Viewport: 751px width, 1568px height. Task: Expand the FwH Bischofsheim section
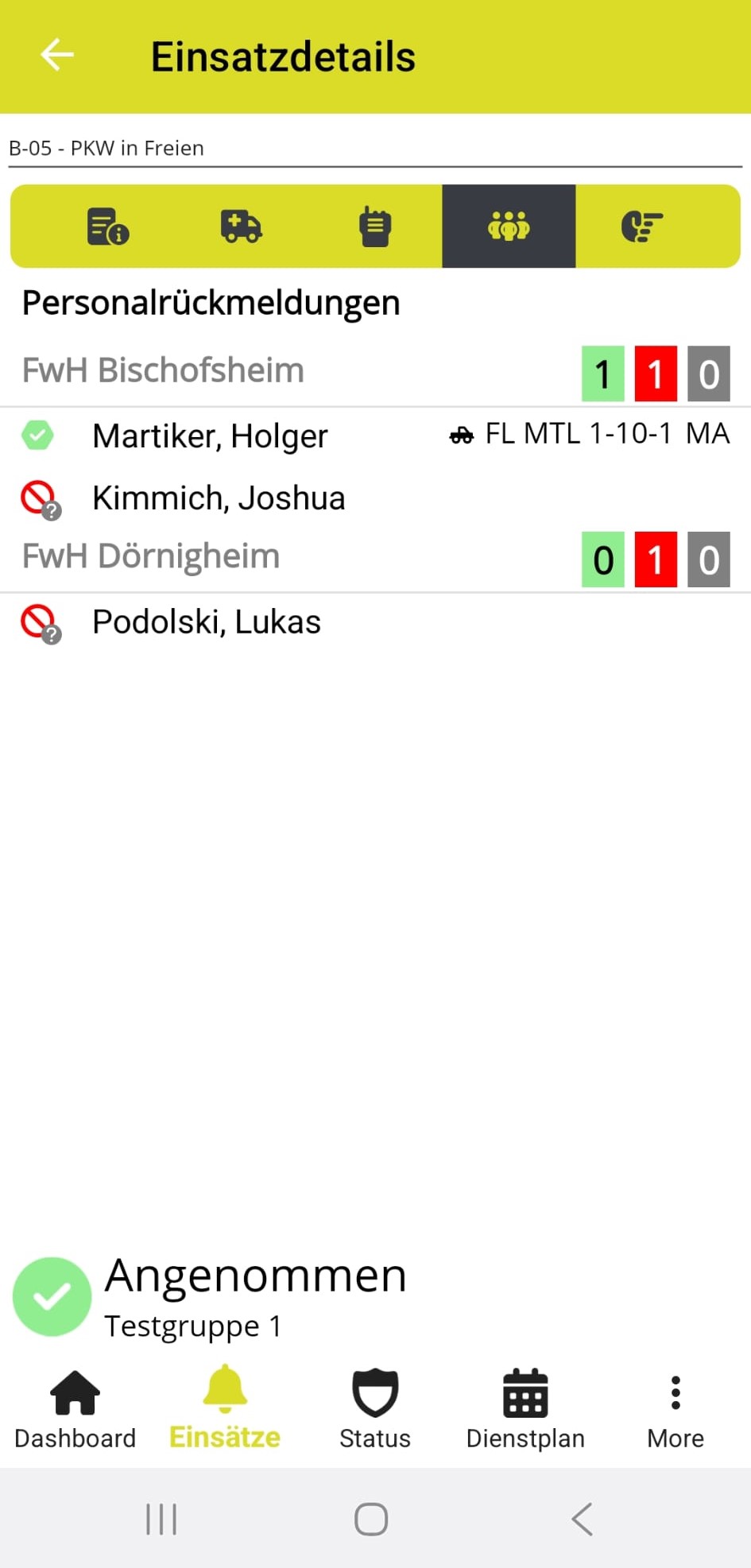163,369
